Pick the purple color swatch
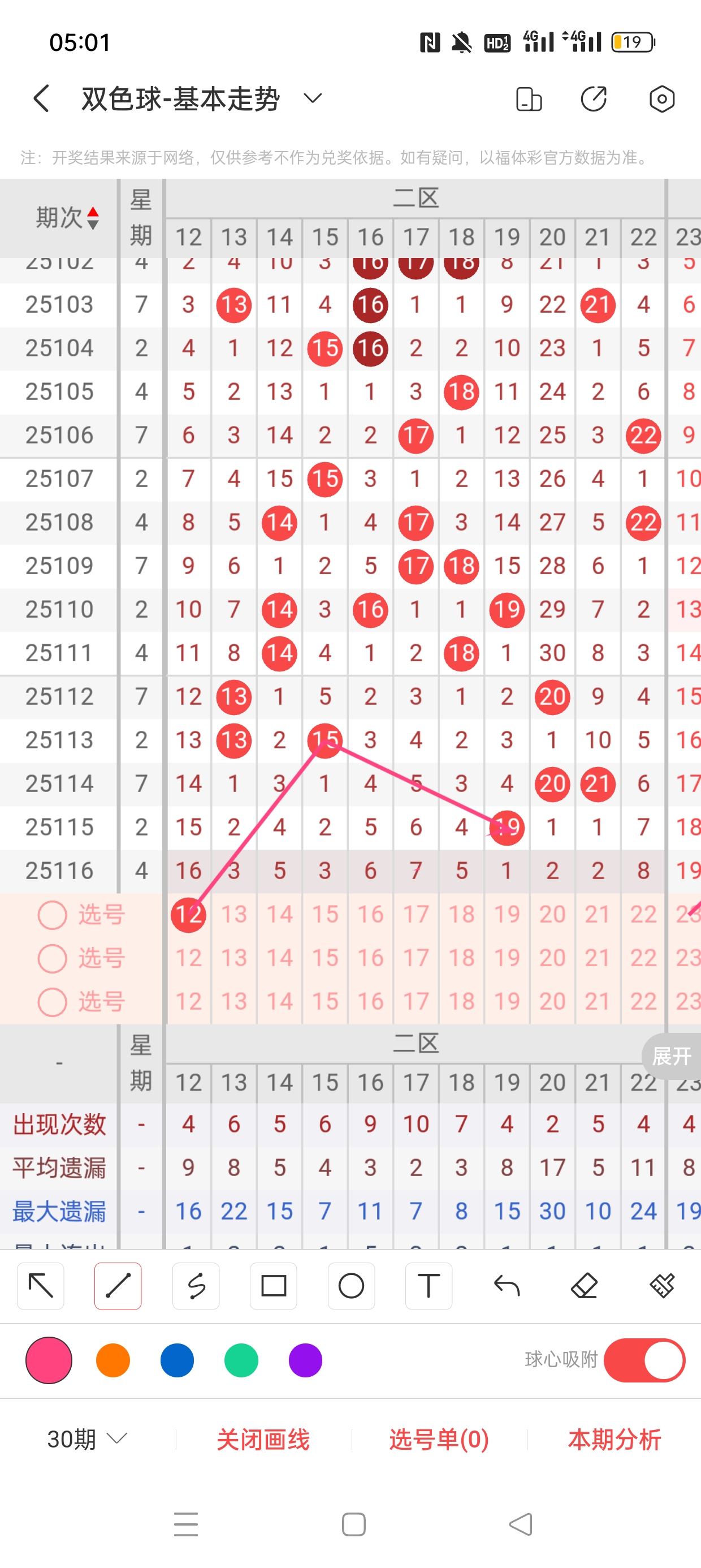This screenshot has width=701, height=1568. pyautogui.click(x=305, y=1360)
